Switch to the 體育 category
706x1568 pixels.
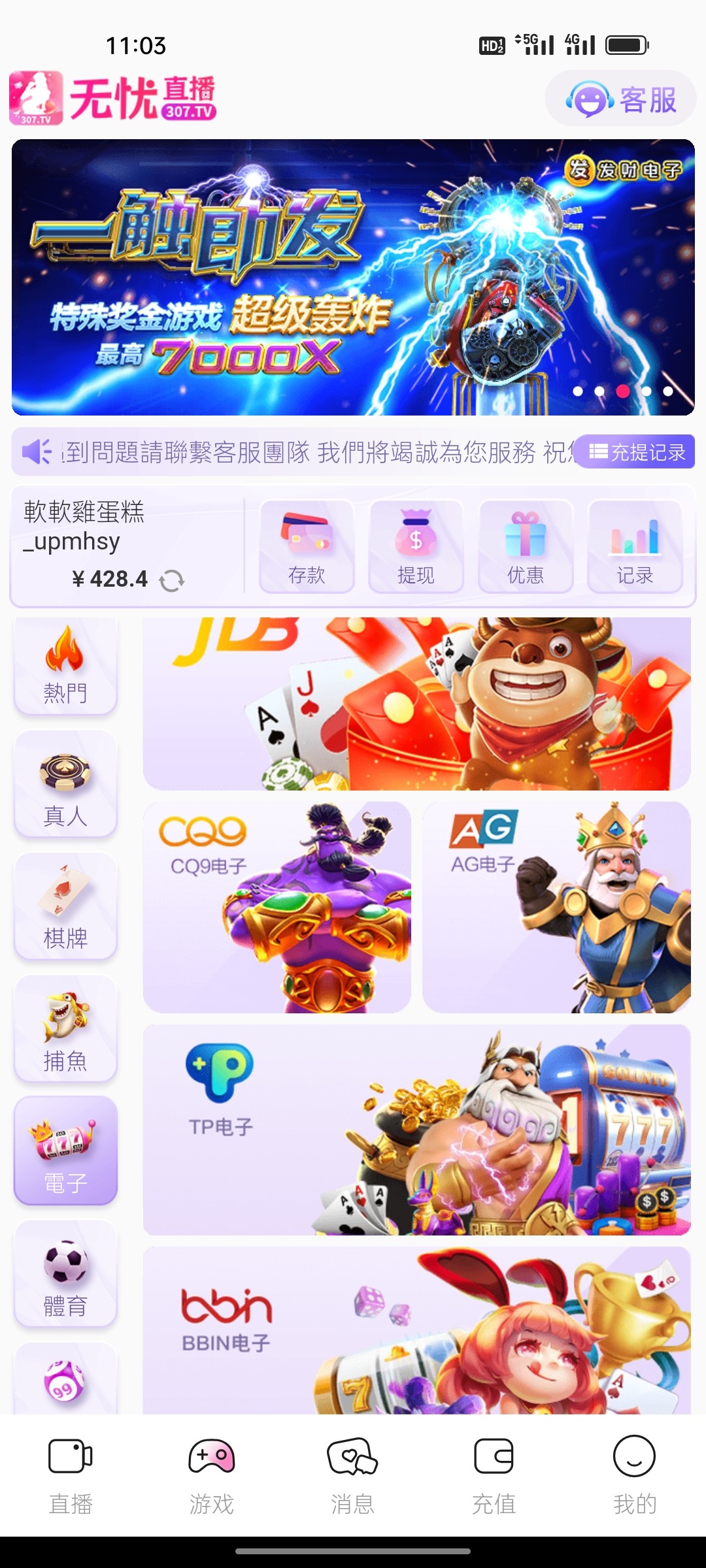point(65,1274)
